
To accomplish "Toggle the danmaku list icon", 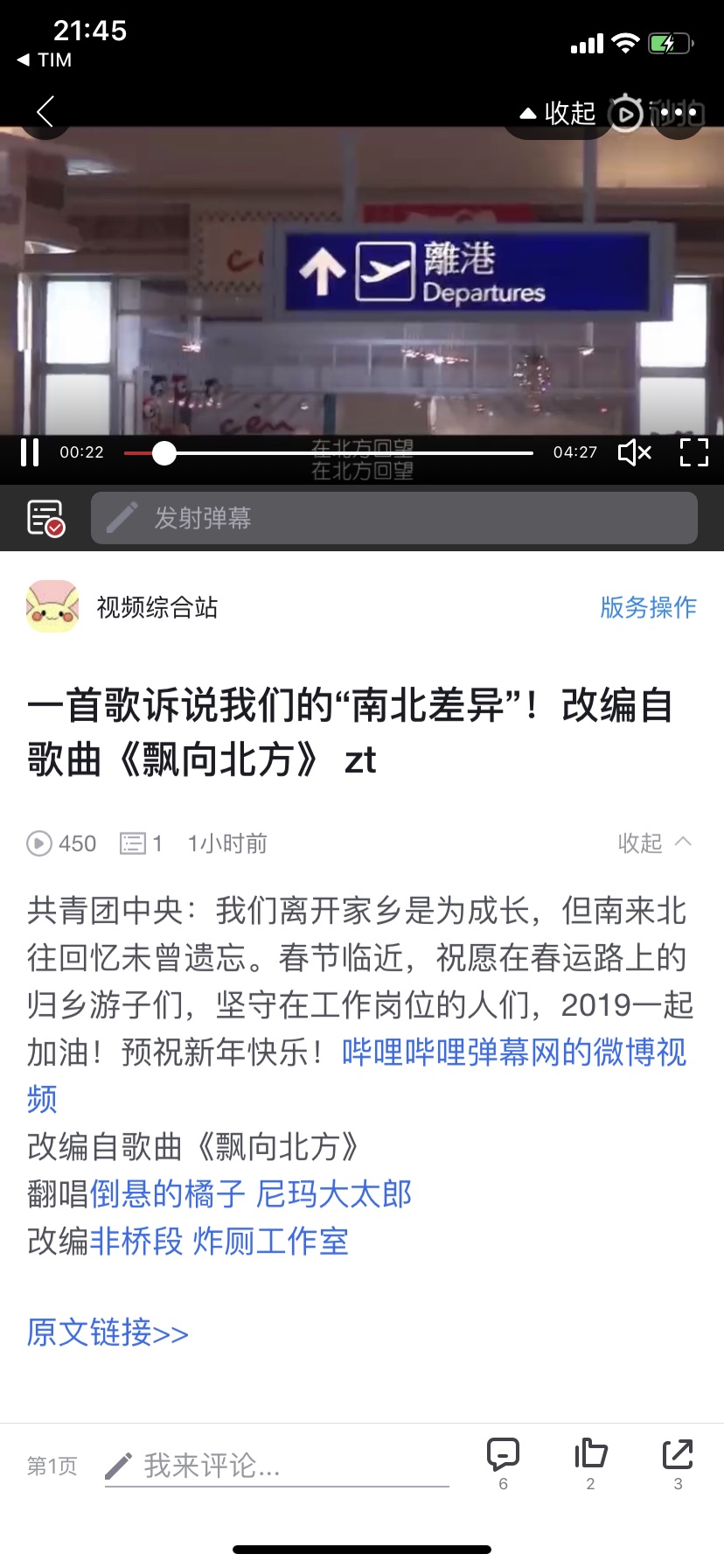I will tap(45, 518).
